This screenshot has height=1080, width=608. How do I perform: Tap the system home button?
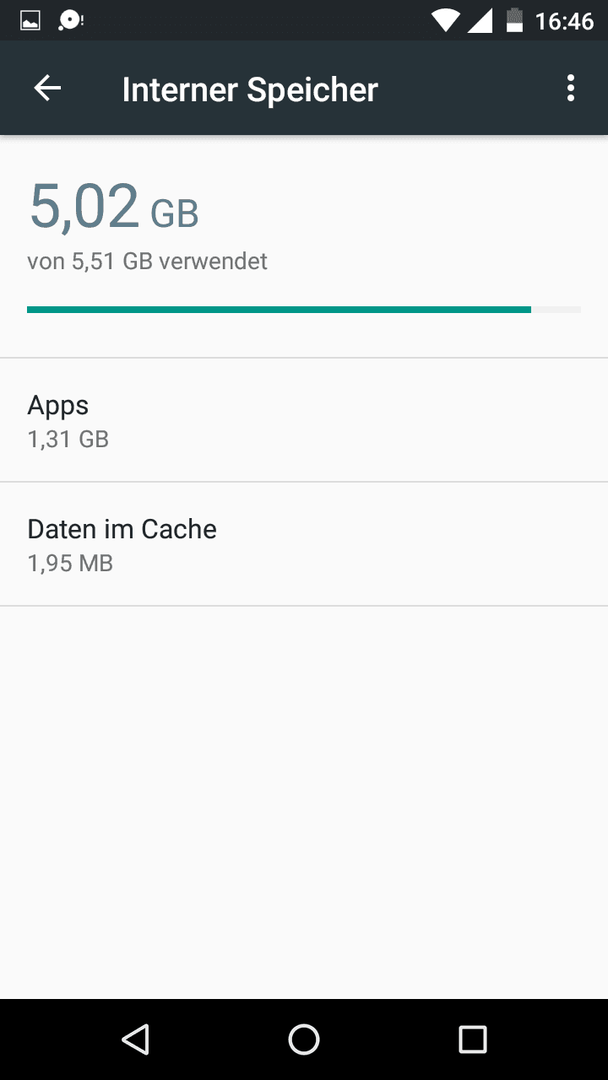[x=304, y=1039]
